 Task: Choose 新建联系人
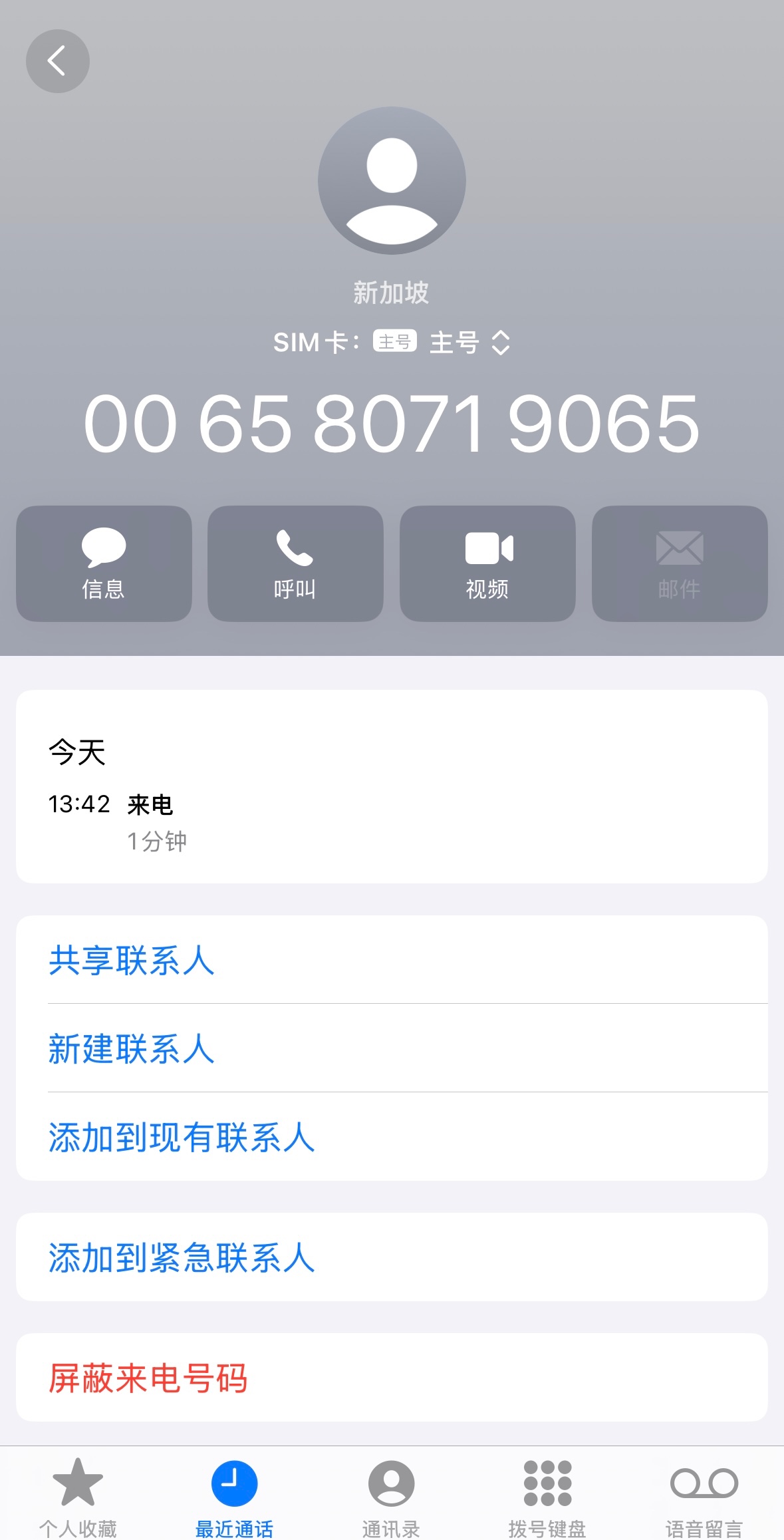[x=132, y=1049]
